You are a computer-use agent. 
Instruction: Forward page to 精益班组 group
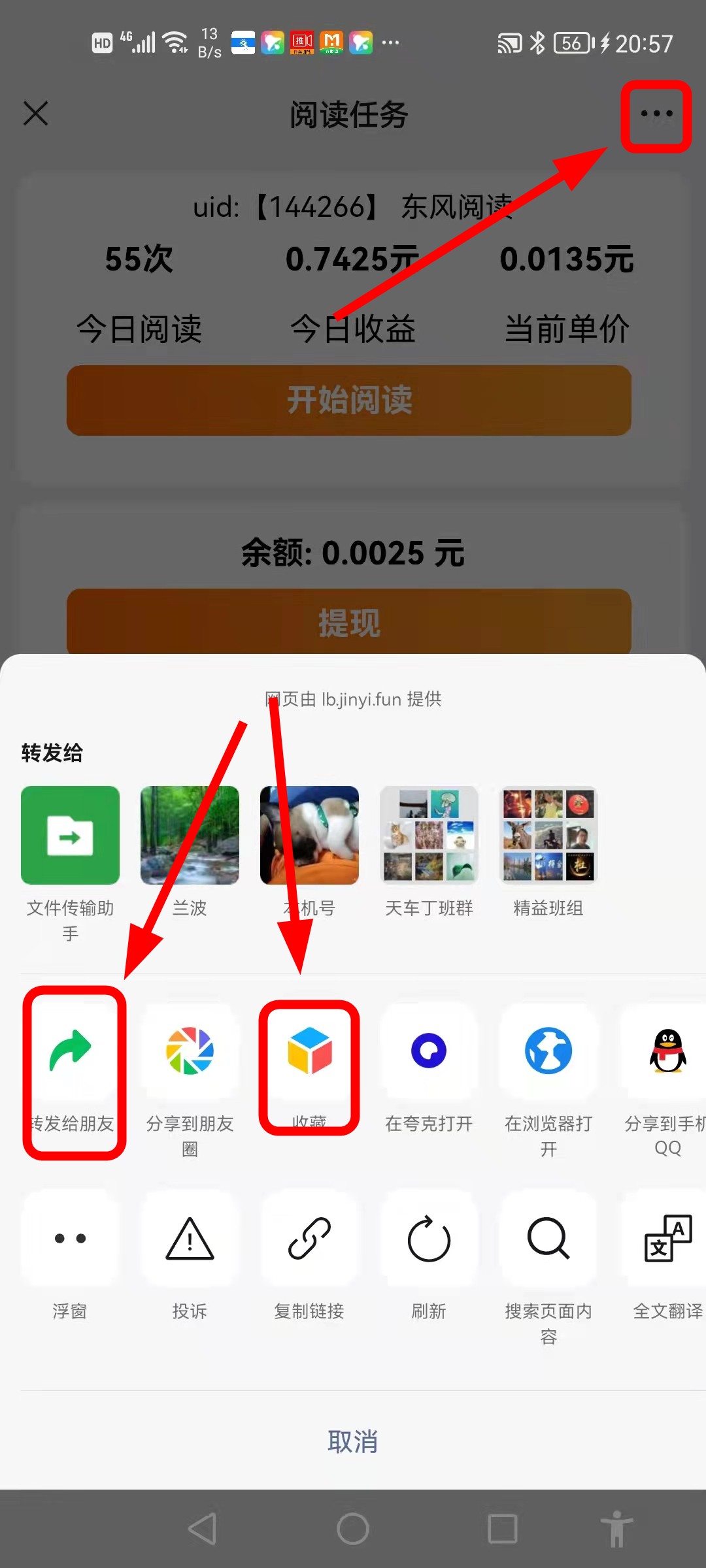548,836
